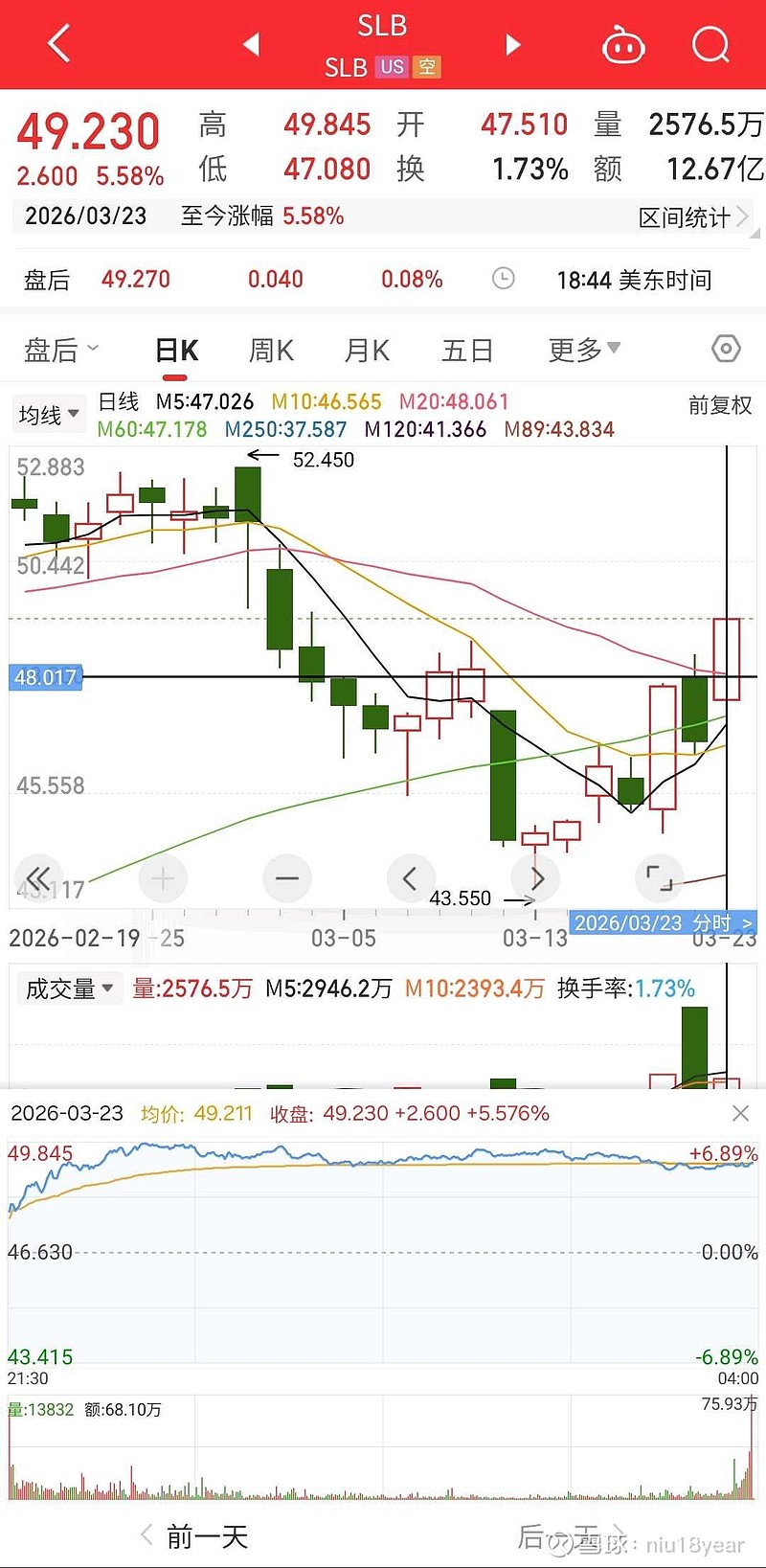Open 区间统计 range statistics
This screenshot has width=766, height=1568.
(692, 217)
